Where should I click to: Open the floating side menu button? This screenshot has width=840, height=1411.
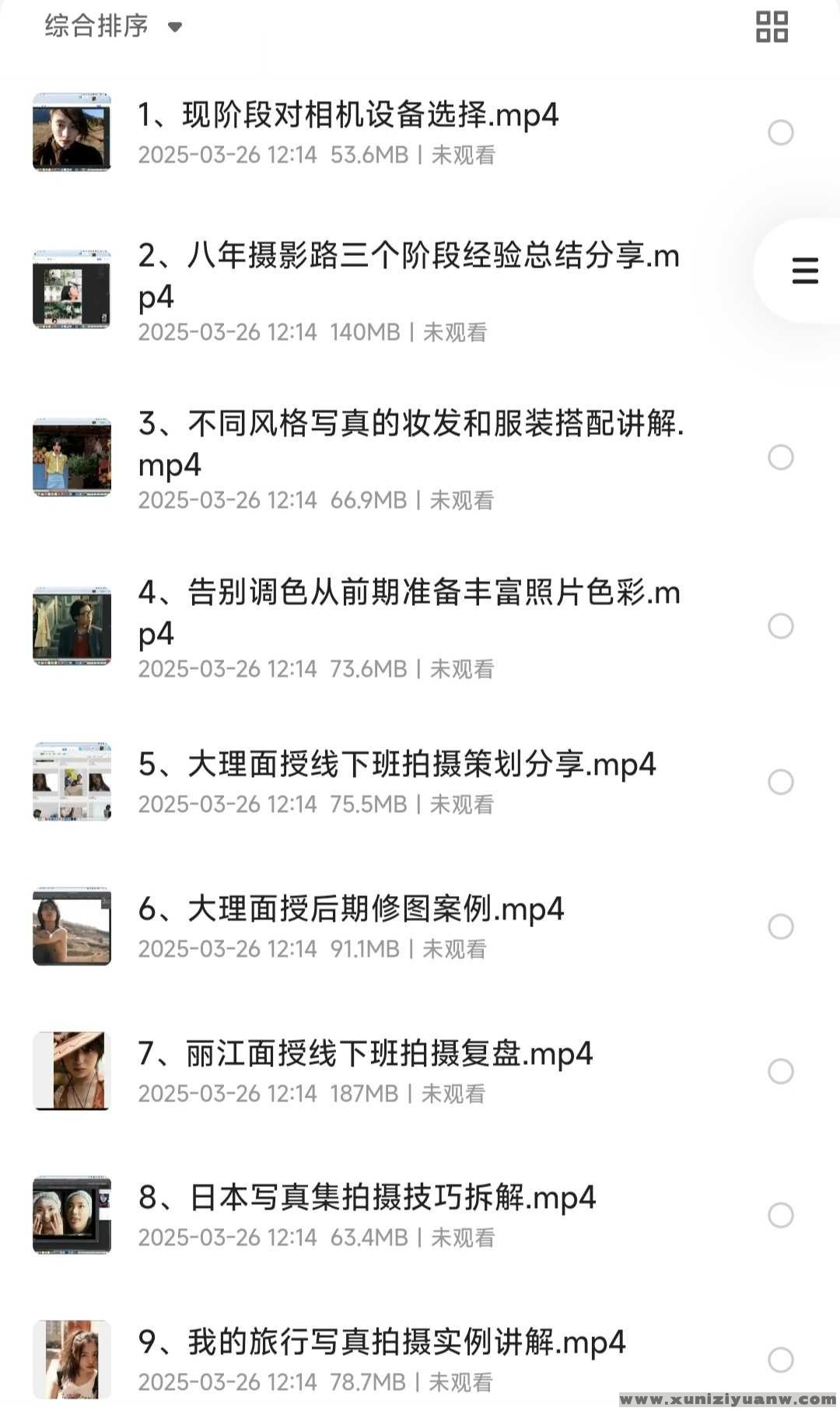click(x=804, y=271)
